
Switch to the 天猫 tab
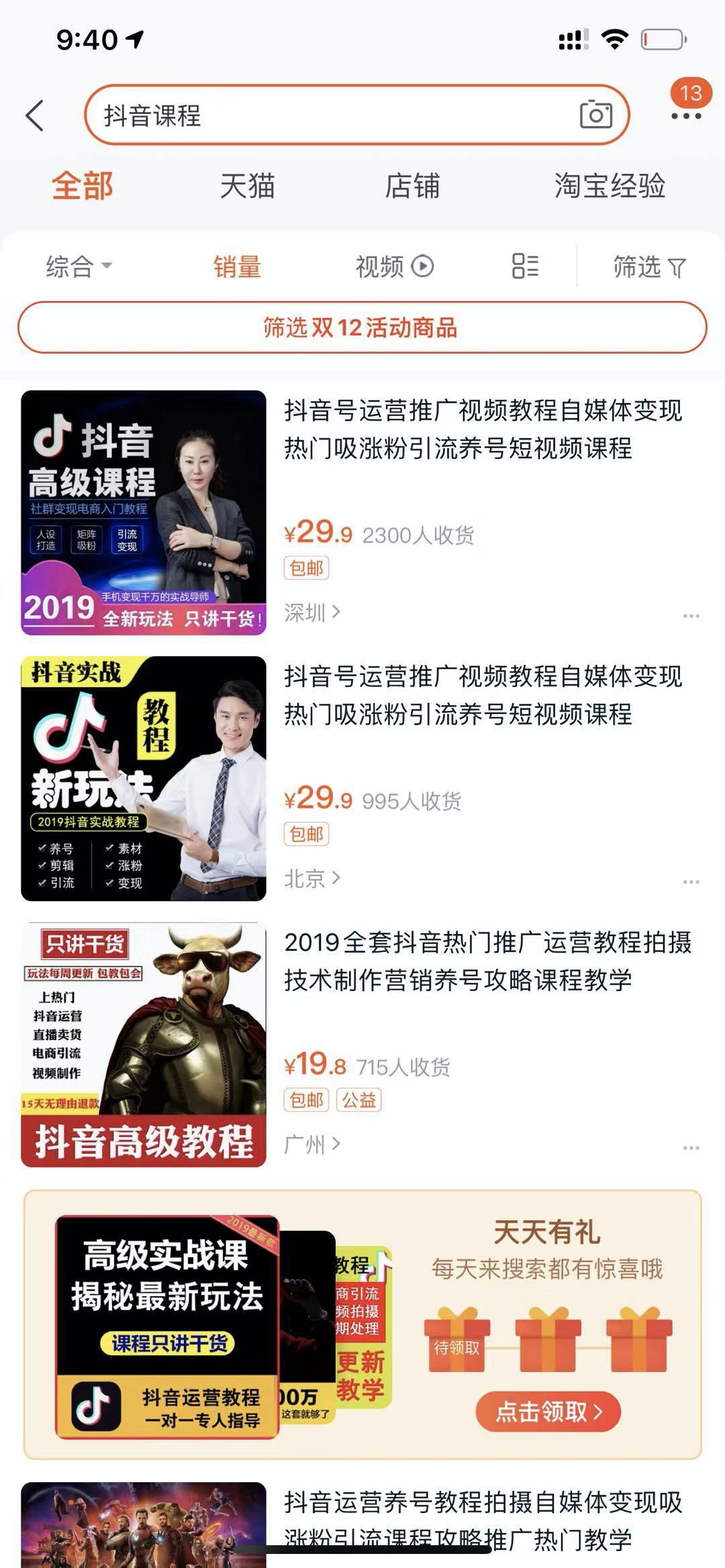247,186
